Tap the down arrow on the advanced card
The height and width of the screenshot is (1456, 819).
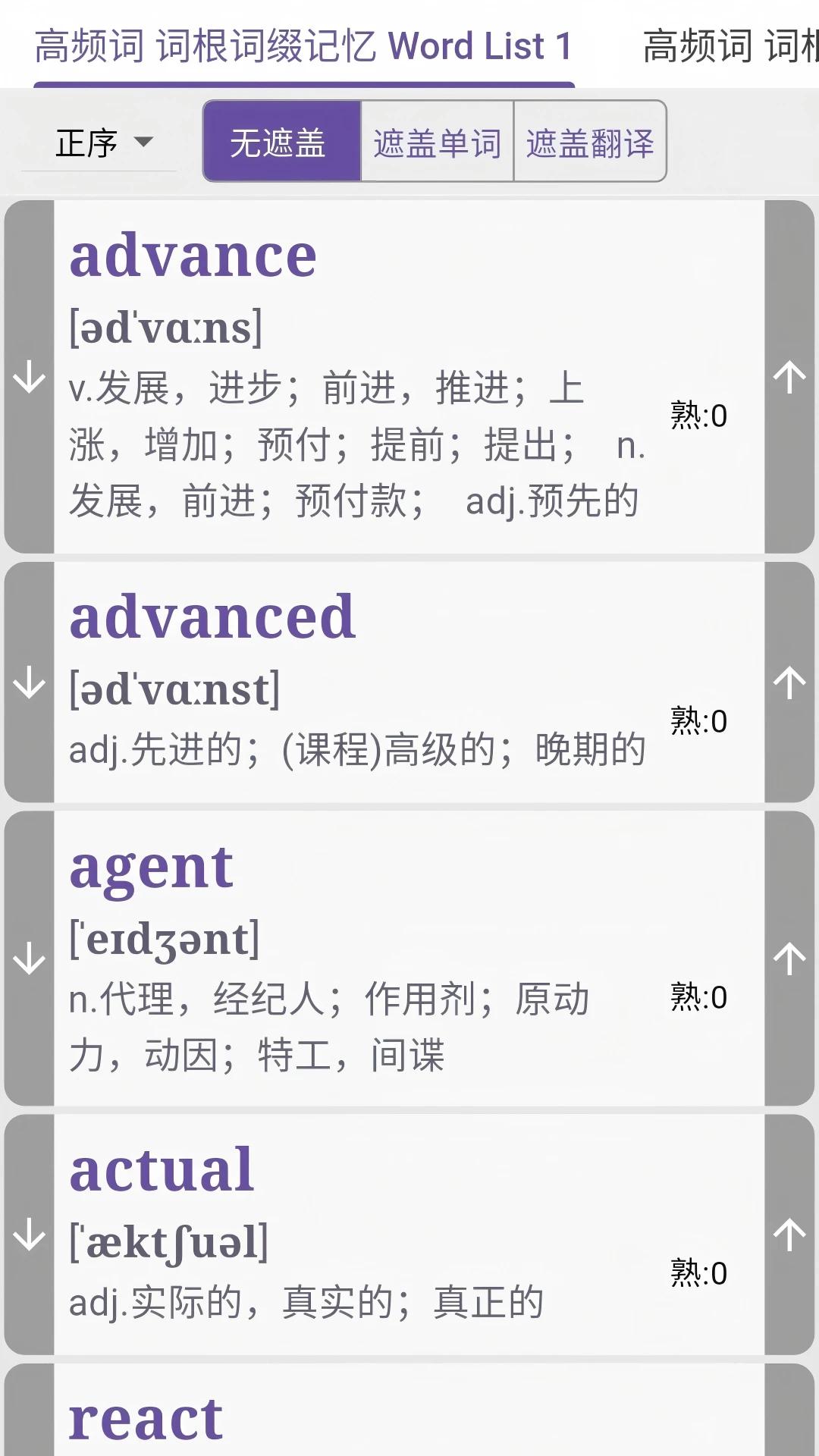point(30,682)
